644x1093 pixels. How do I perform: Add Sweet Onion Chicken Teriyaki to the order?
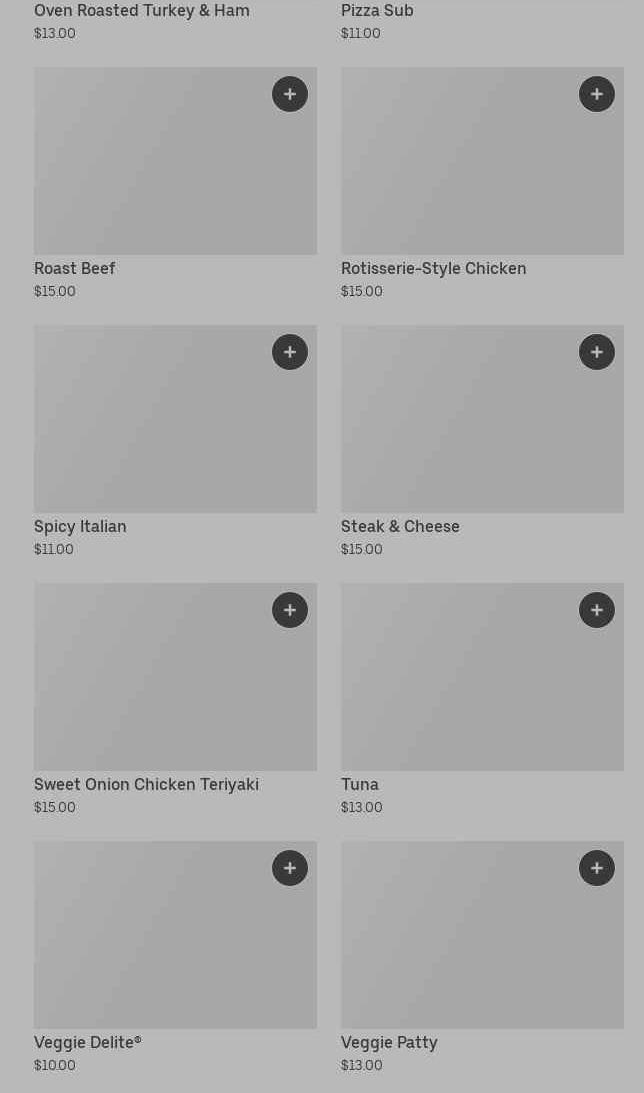(290, 610)
